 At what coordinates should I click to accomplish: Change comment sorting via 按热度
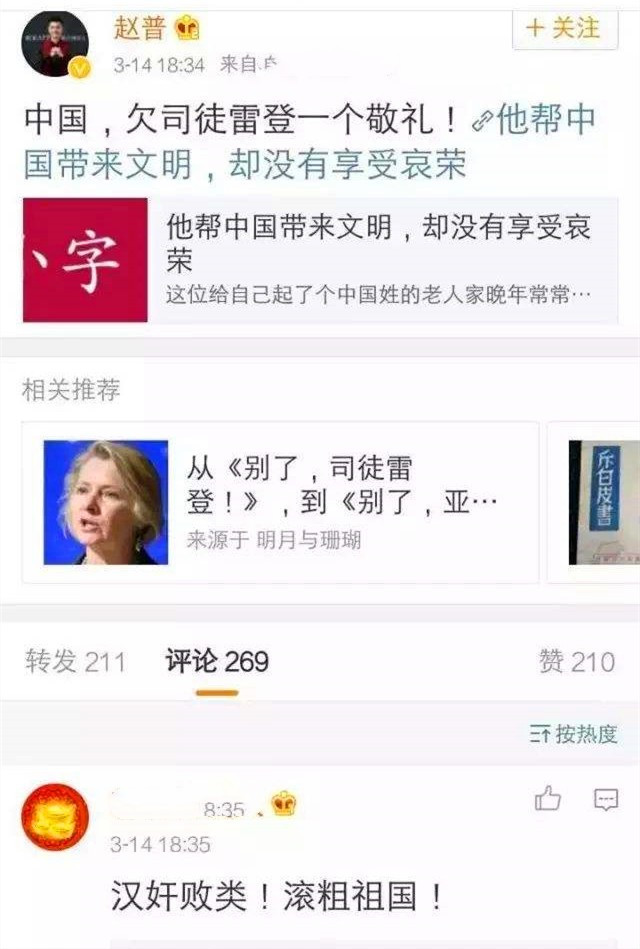pyautogui.click(x=574, y=735)
